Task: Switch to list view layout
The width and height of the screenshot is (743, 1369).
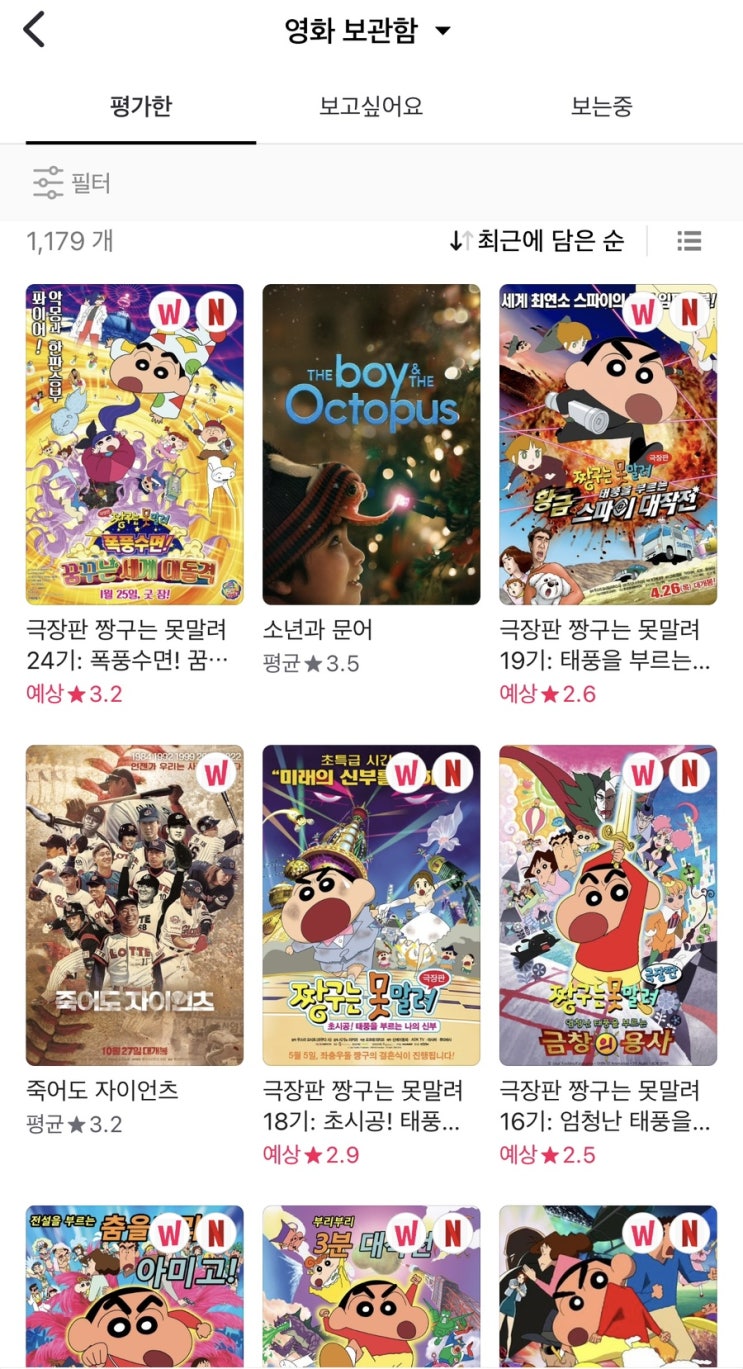Action: (689, 241)
